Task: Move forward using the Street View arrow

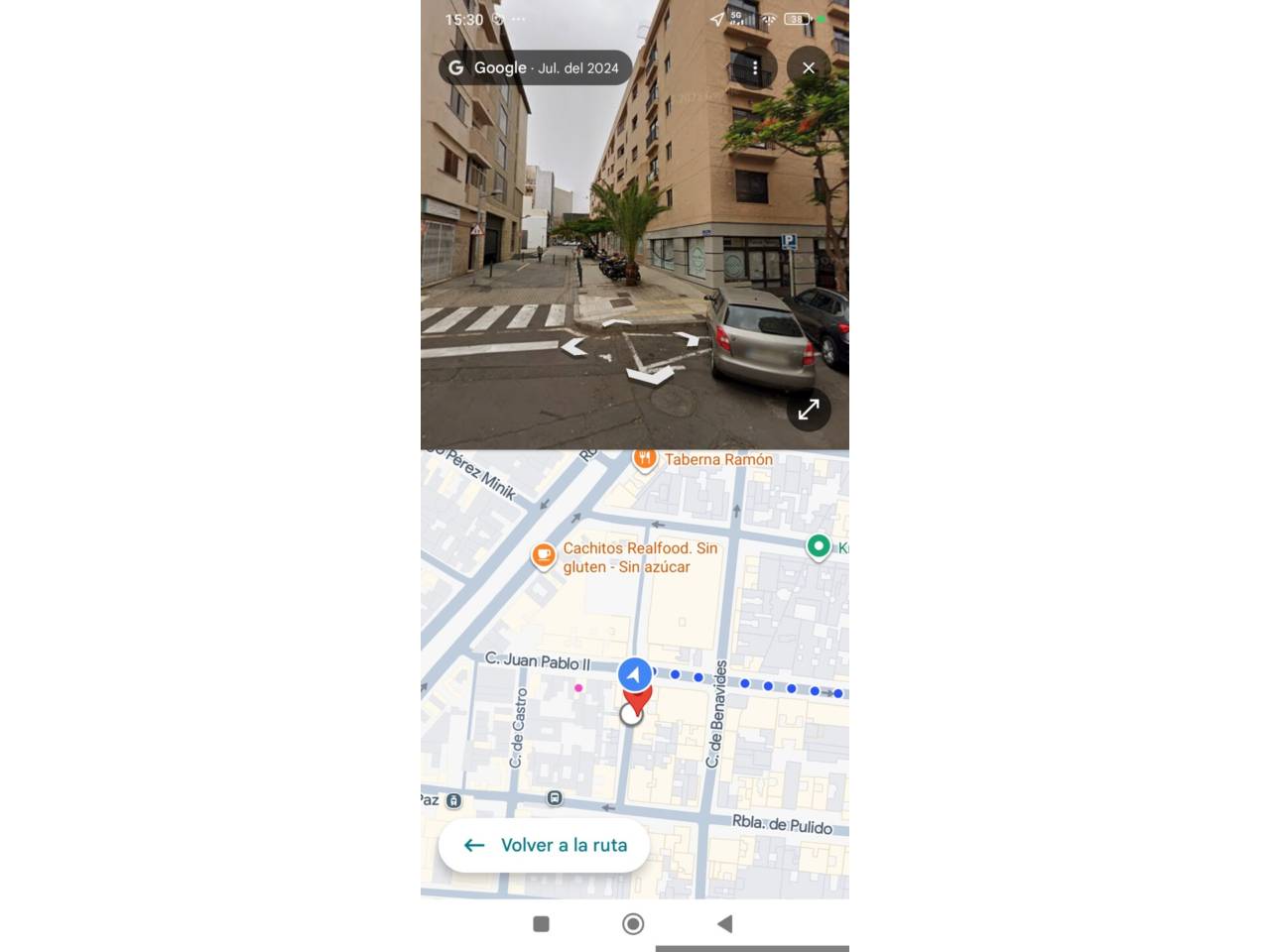Action: pyautogui.click(x=616, y=323)
